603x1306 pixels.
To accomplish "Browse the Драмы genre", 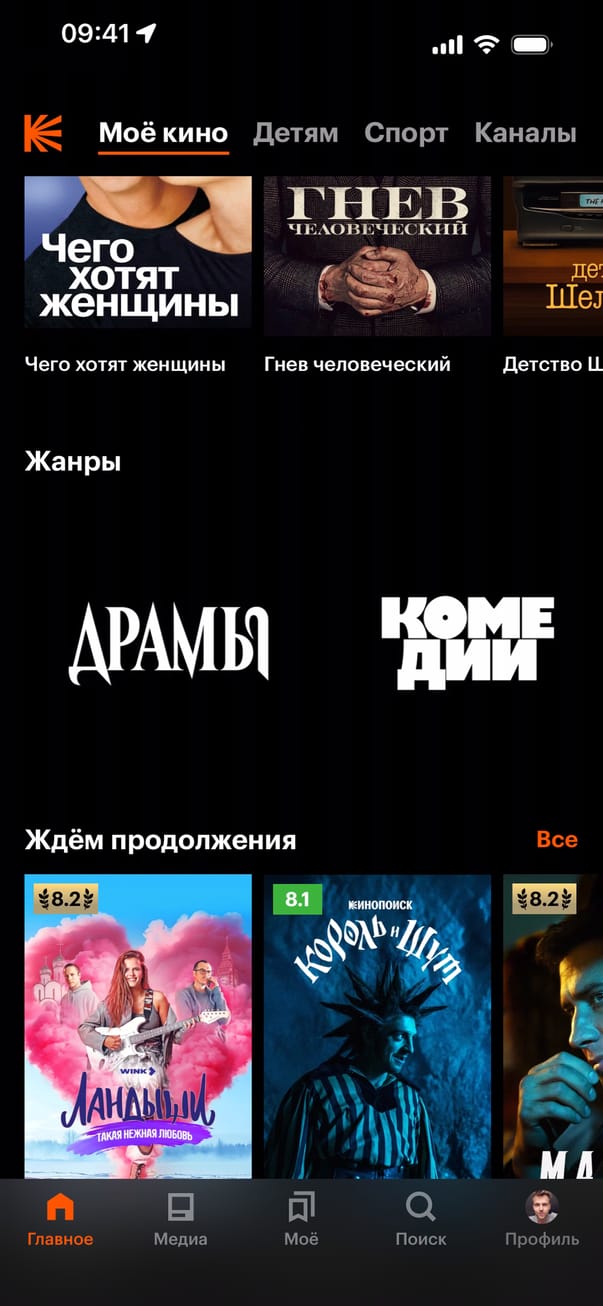I will tap(168, 643).
